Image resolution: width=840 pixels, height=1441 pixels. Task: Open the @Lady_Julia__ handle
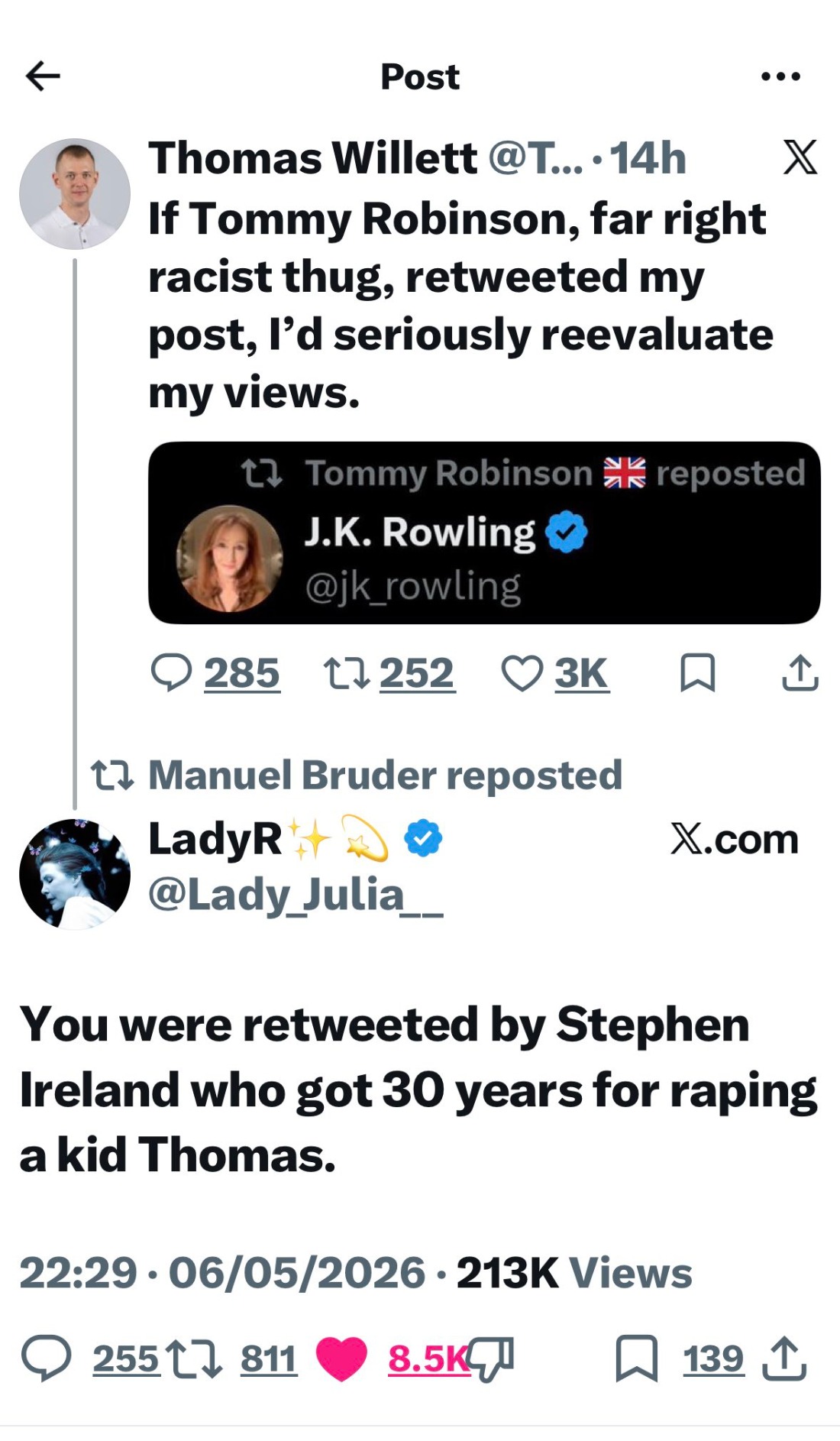(296, 895)
